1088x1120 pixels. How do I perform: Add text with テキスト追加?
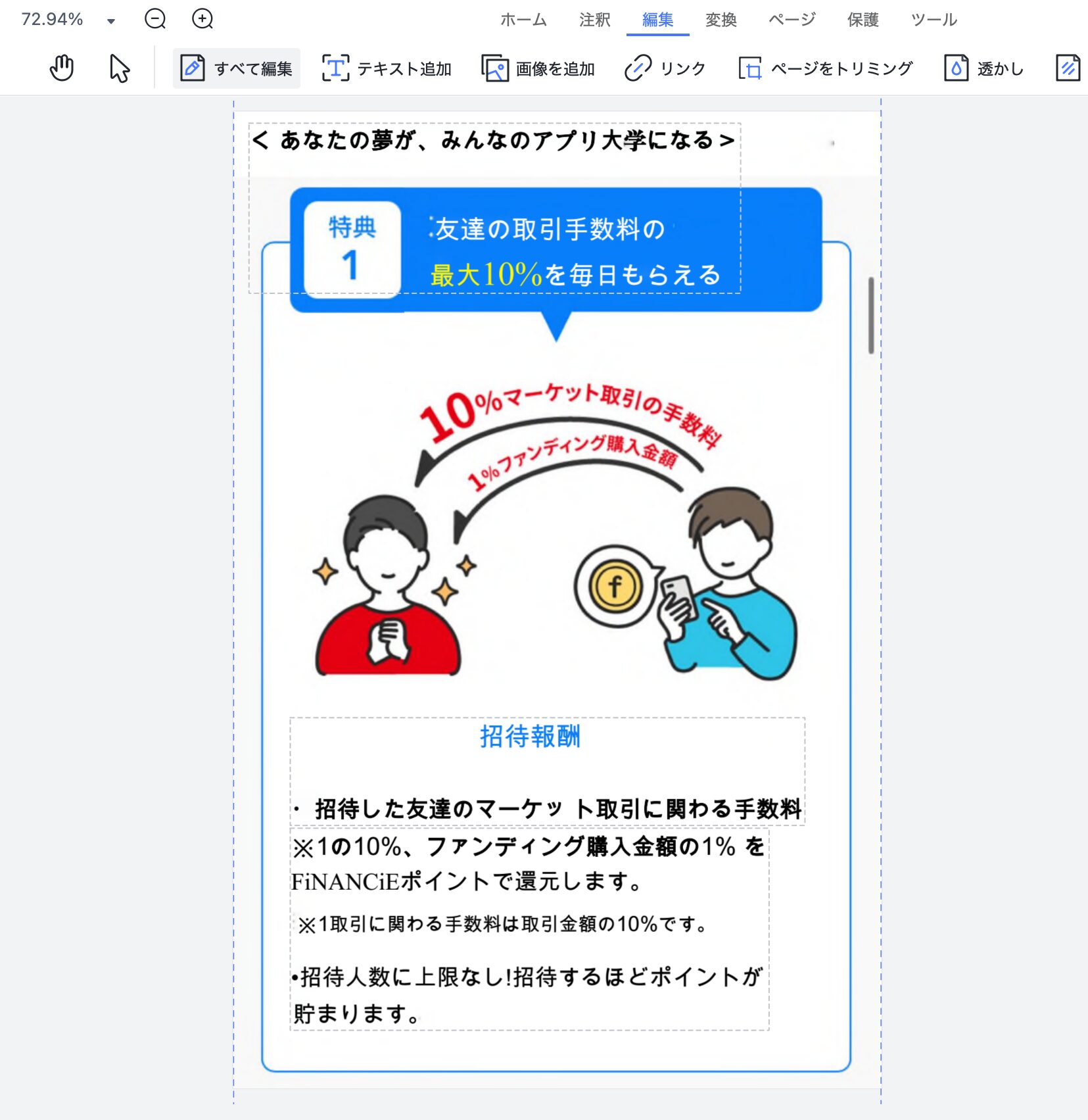pyautogui.click(x=387, y=68)
